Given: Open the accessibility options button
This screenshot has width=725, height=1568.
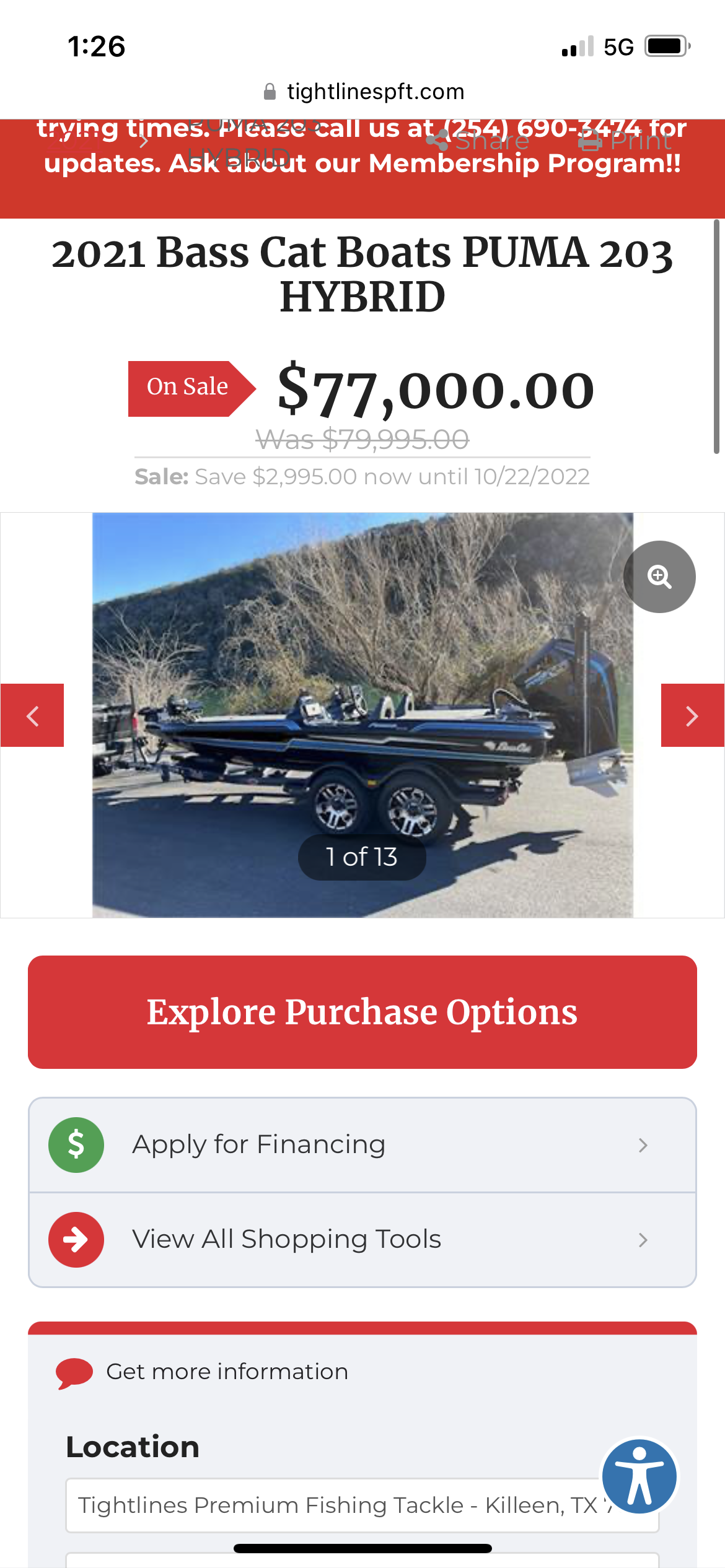Looking at the screenshot, I should point(639,1476).
